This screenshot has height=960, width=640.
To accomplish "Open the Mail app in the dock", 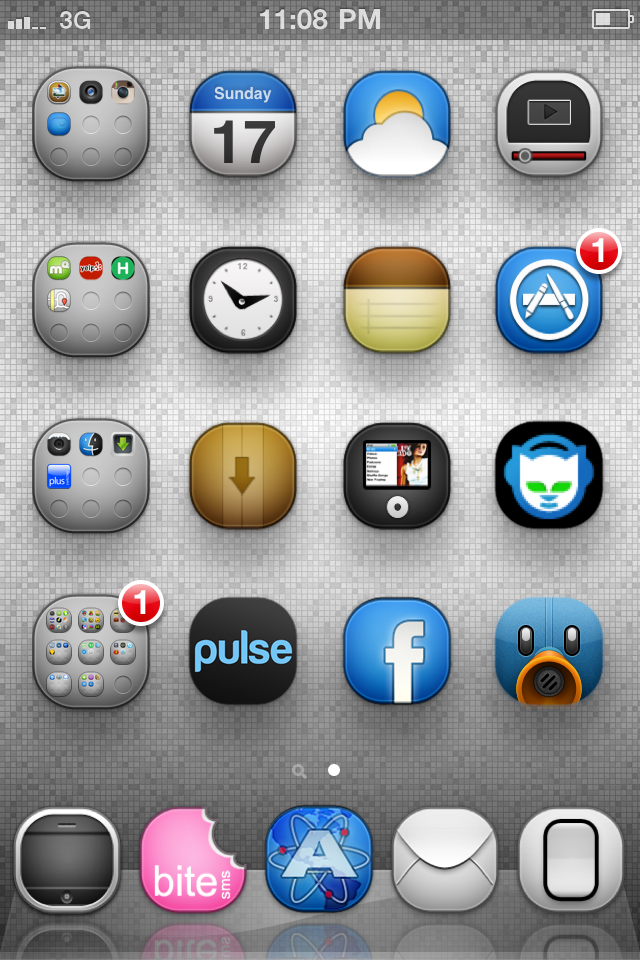I will [x=445, y=860].
